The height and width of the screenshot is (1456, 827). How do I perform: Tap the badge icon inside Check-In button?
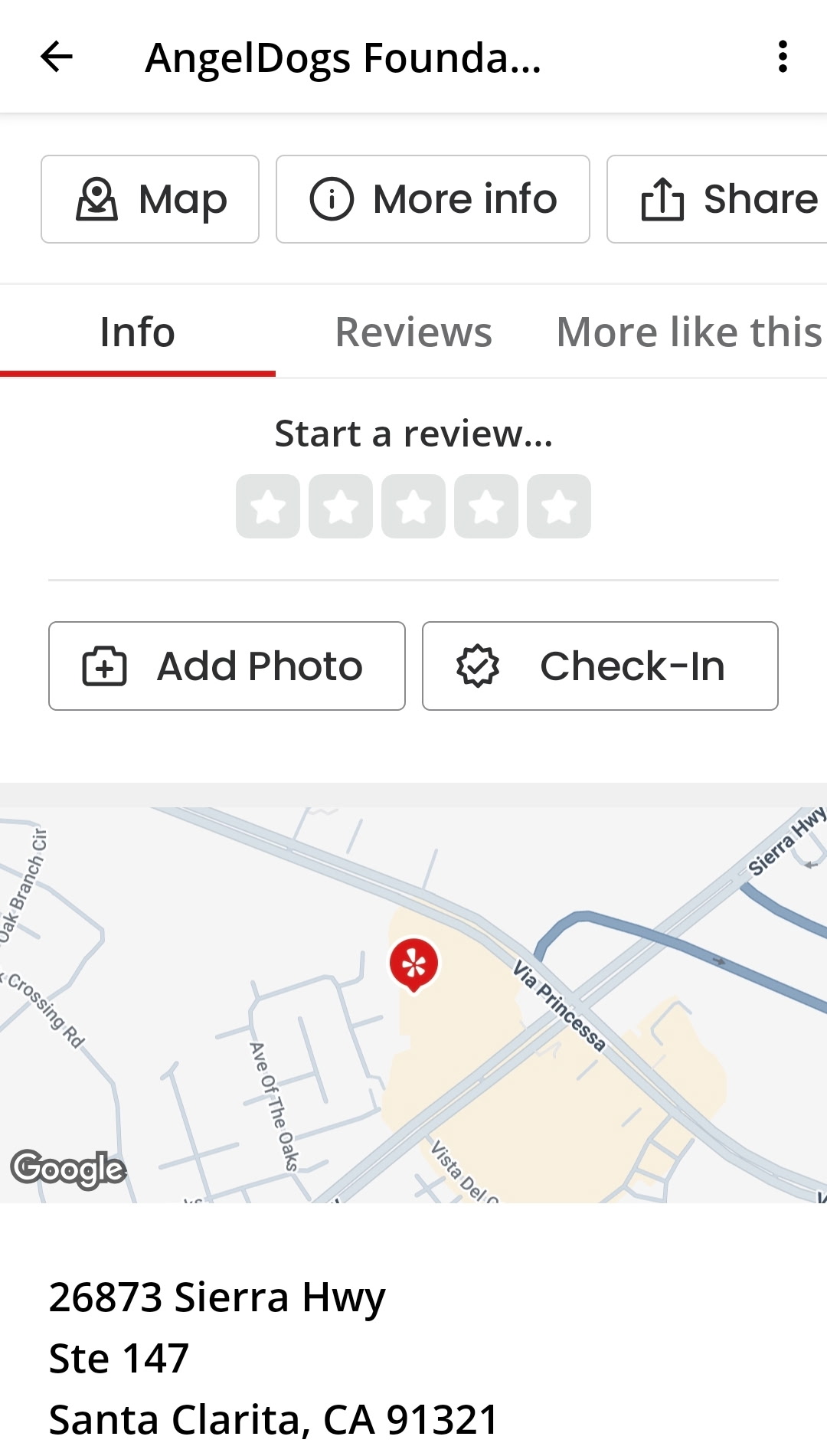click(x=478, y=666)
